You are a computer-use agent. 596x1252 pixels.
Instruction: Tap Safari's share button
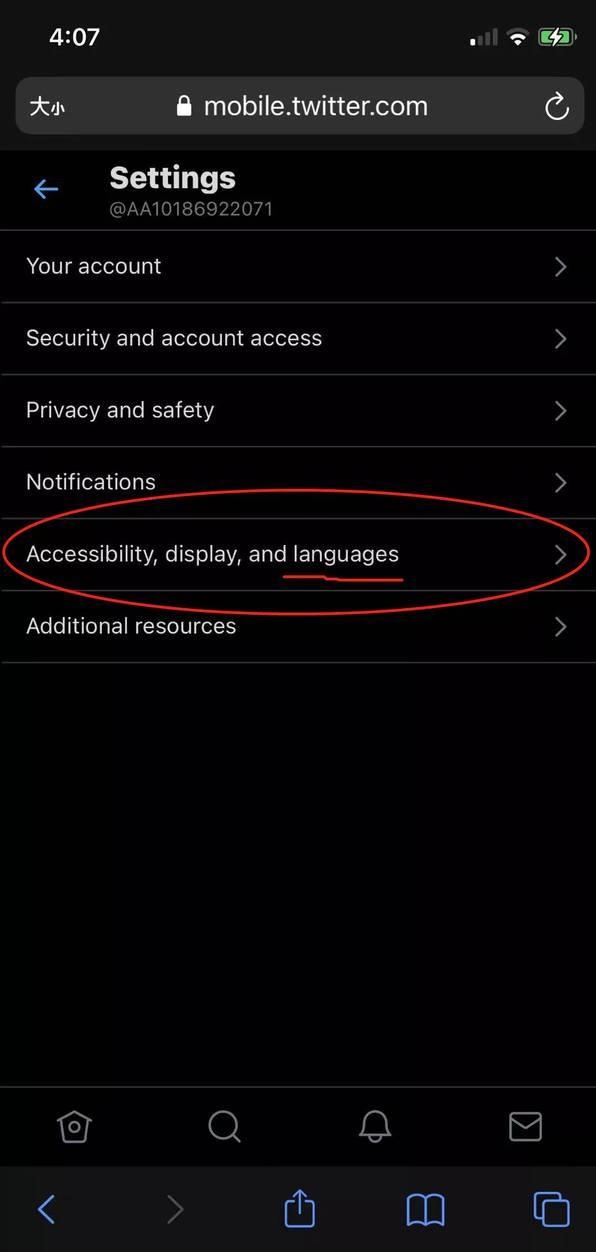click(x=299, y=1208)
